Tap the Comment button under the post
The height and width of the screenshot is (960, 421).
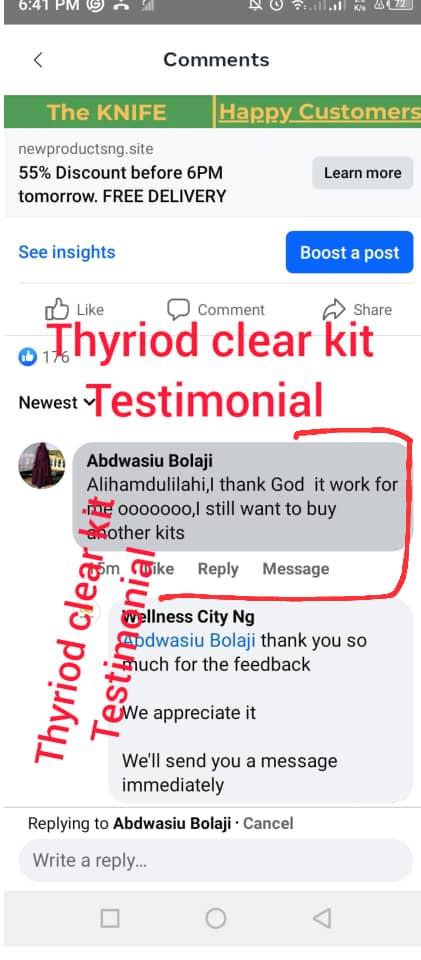(x=215, y=310)
